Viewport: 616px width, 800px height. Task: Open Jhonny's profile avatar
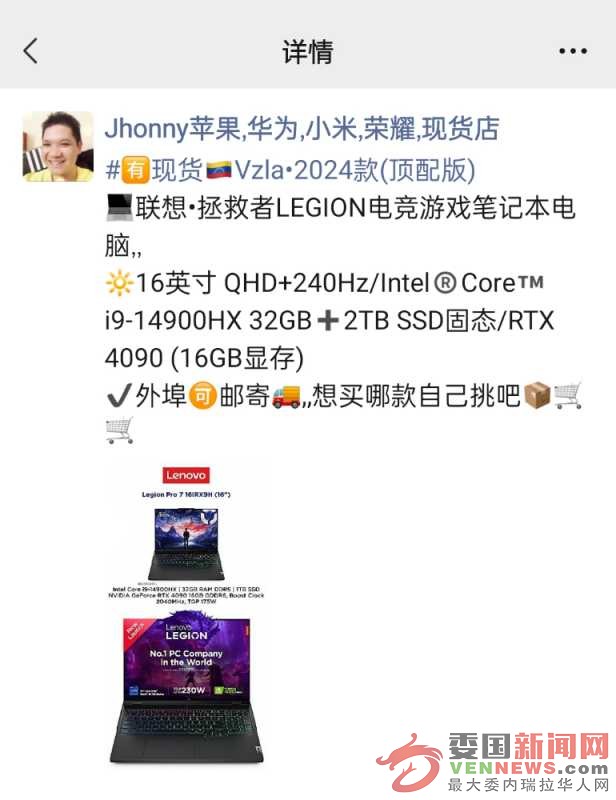(58, 146)
